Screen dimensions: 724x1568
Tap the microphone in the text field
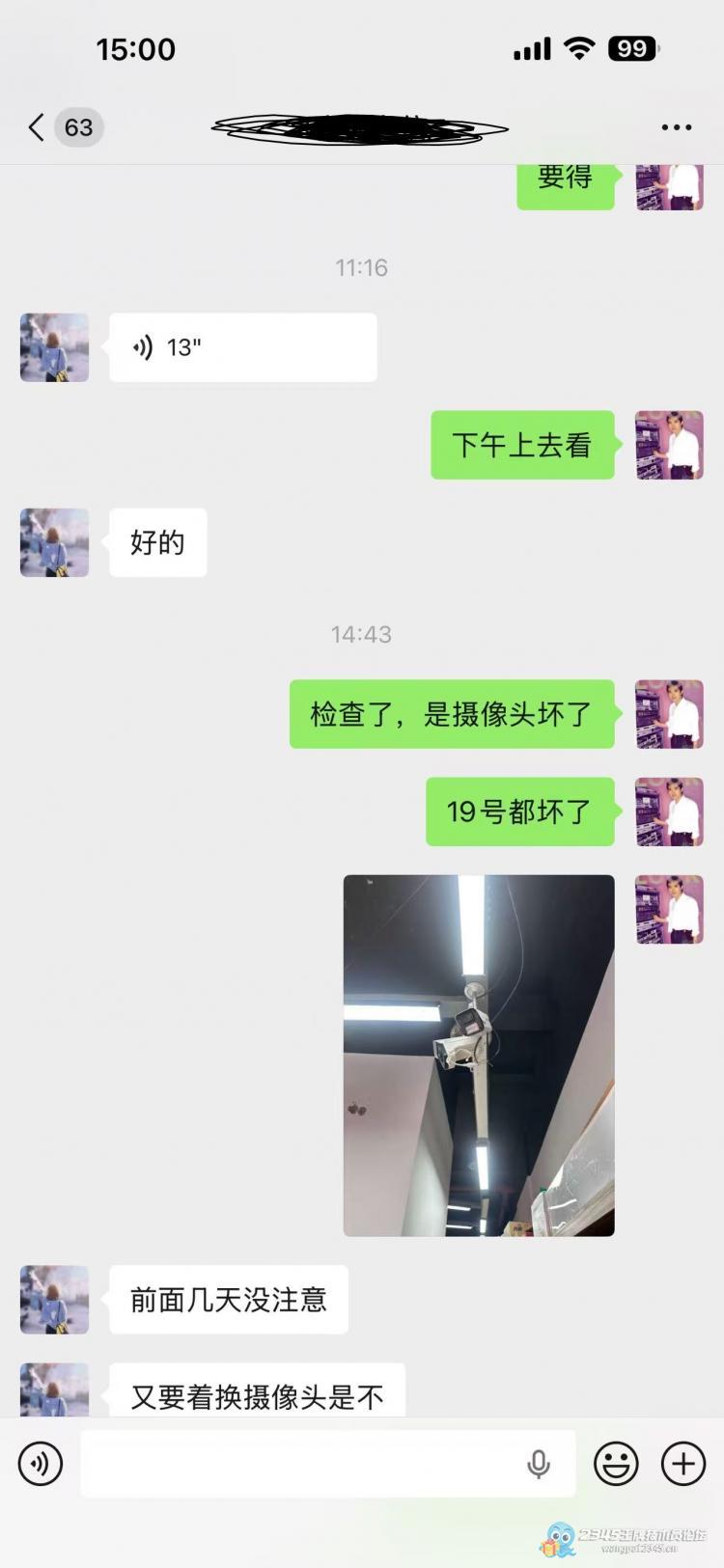(x=539, y=1464)
